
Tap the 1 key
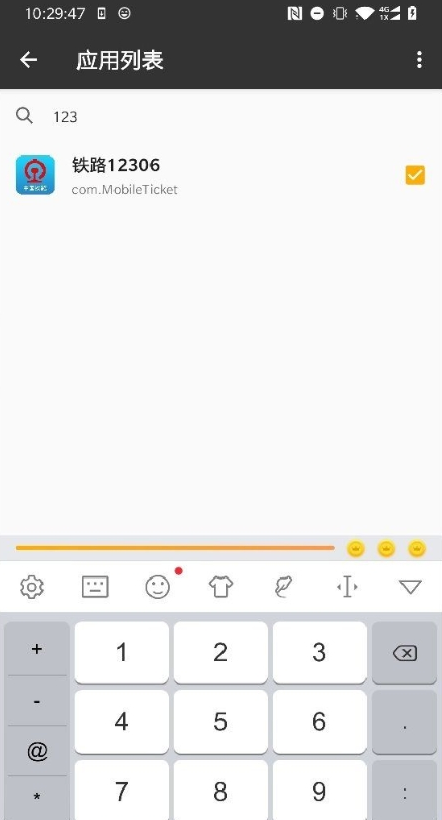(121, 652)
